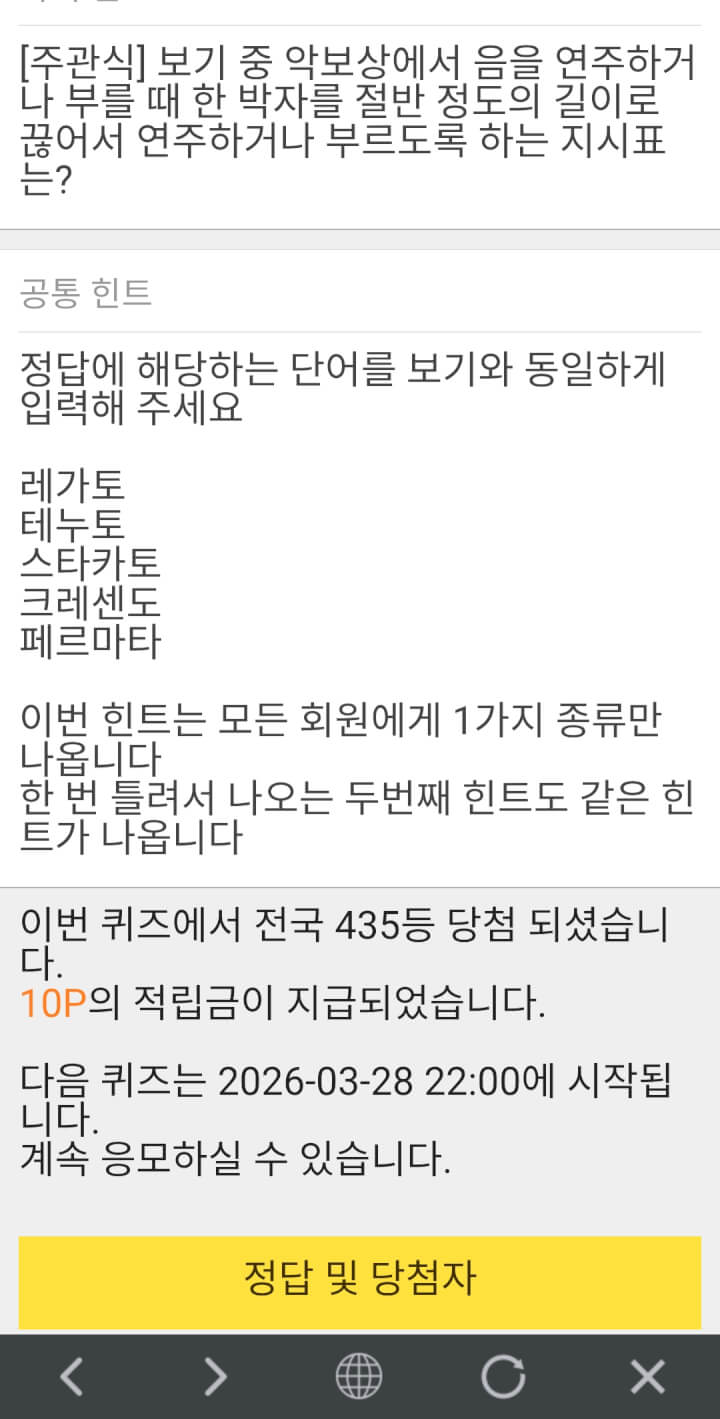Open the 정답 및 당첨자 button

pyautogui.click(x=359, y=1280)
